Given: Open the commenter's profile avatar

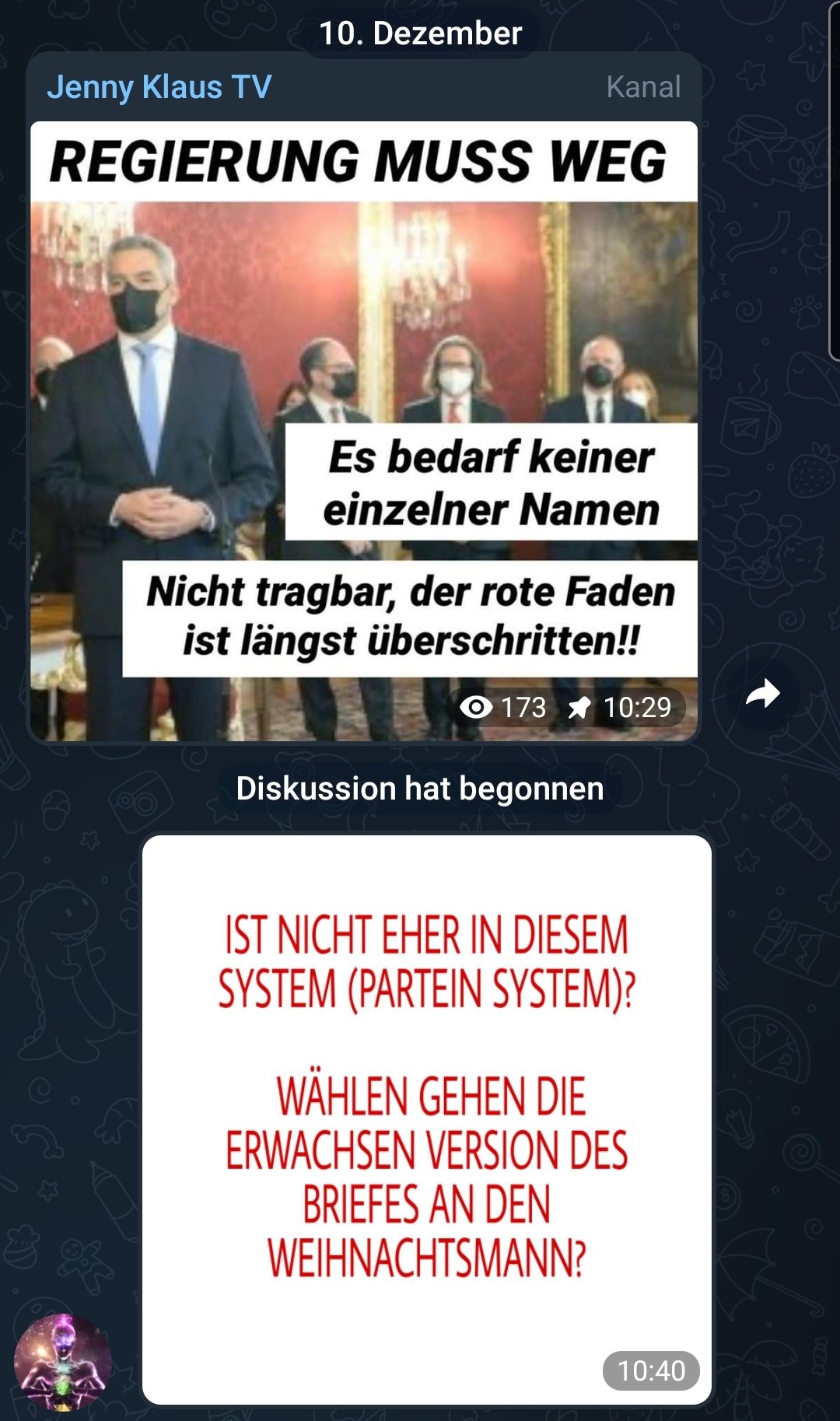Looking at the screenshot, I should pyautogui.click(x=63, y=1362).
